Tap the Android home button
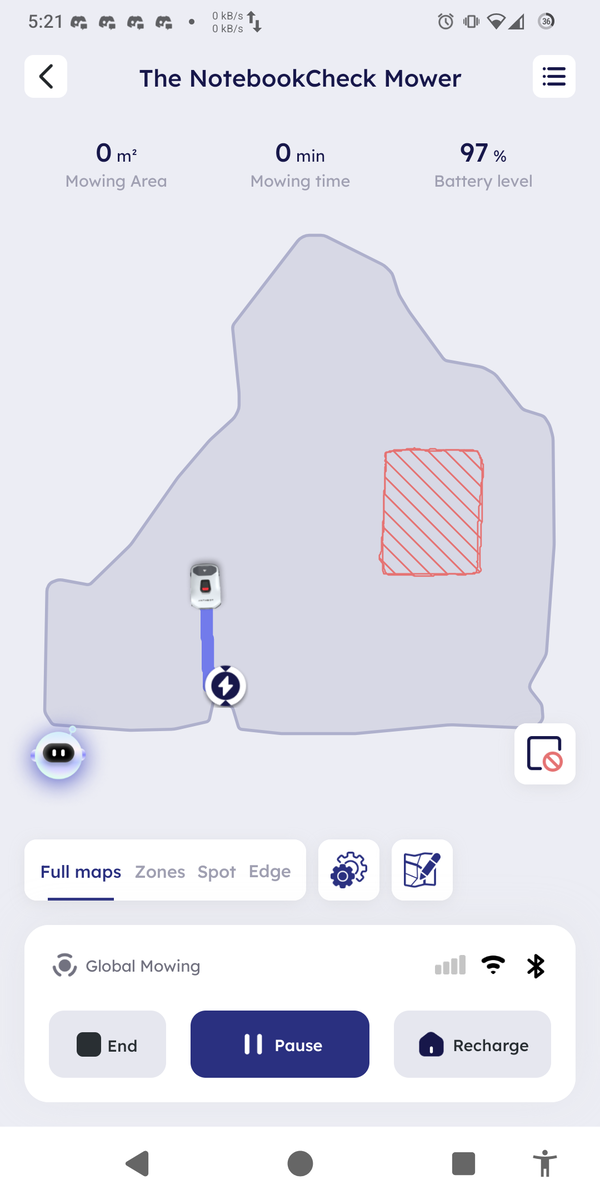600x1200 pixels. [300, 1163]
